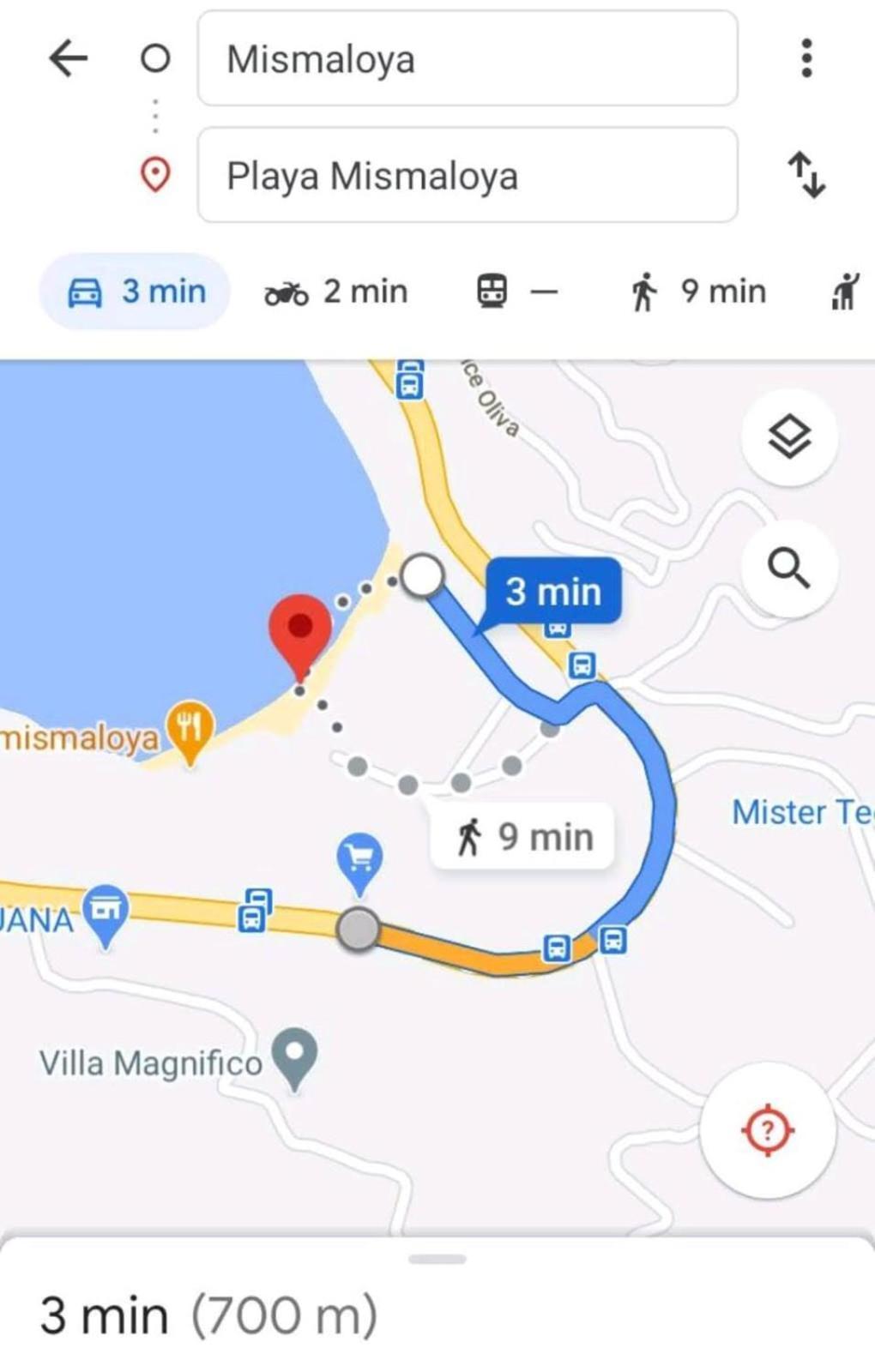The height and width of the screenshot is (1372, 875).
Task: Search along the route
Action: 788,569
